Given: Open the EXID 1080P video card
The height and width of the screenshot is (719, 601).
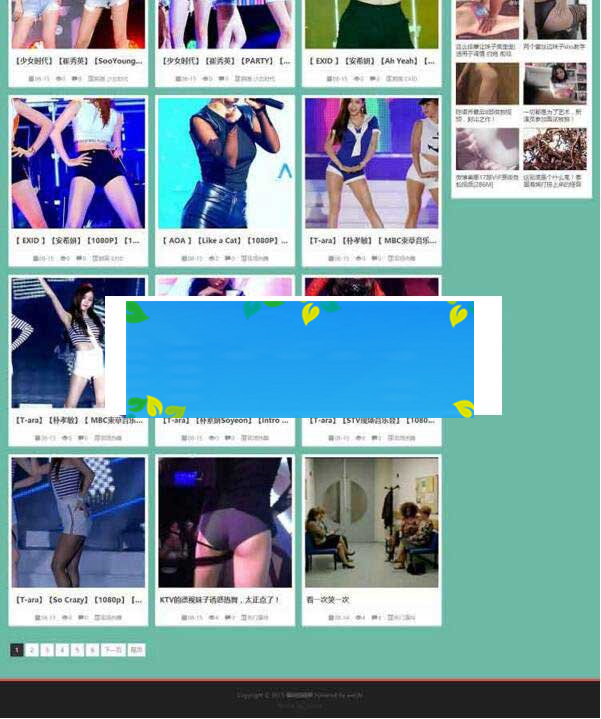Looking at the screenshot, I should click(x=78, y=165).
